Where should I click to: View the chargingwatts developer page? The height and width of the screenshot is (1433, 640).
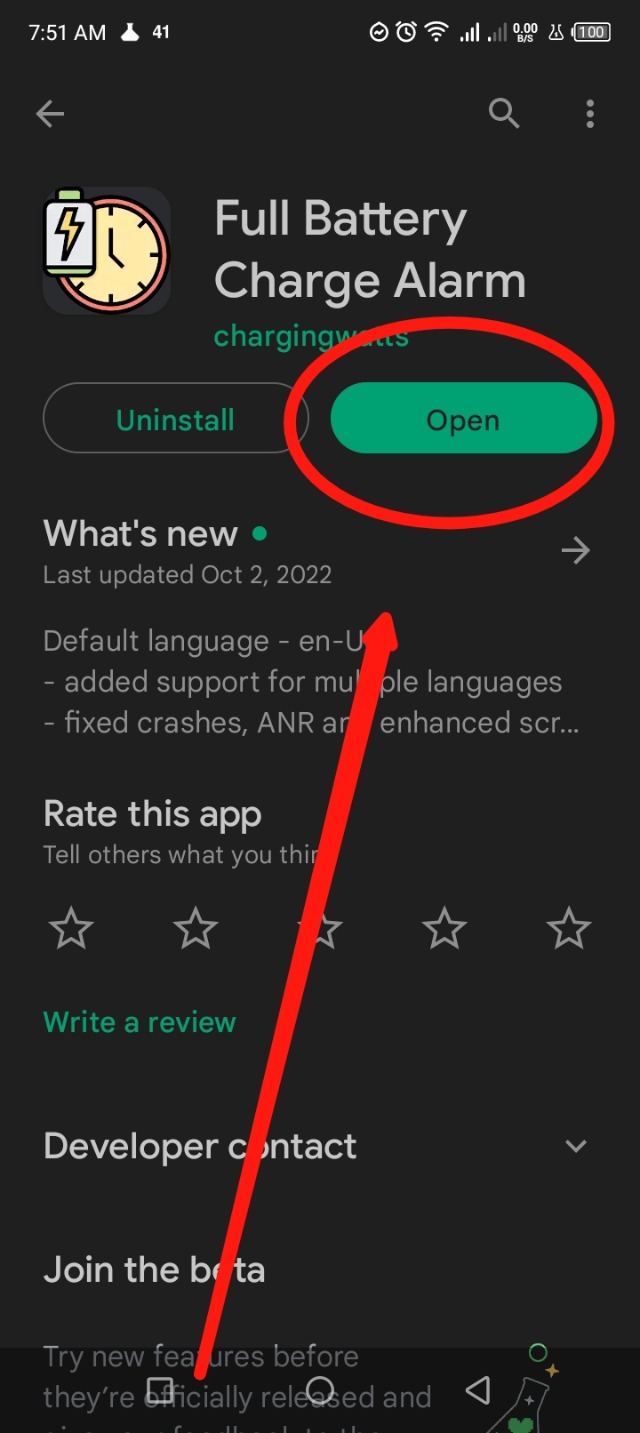point(311,337)
